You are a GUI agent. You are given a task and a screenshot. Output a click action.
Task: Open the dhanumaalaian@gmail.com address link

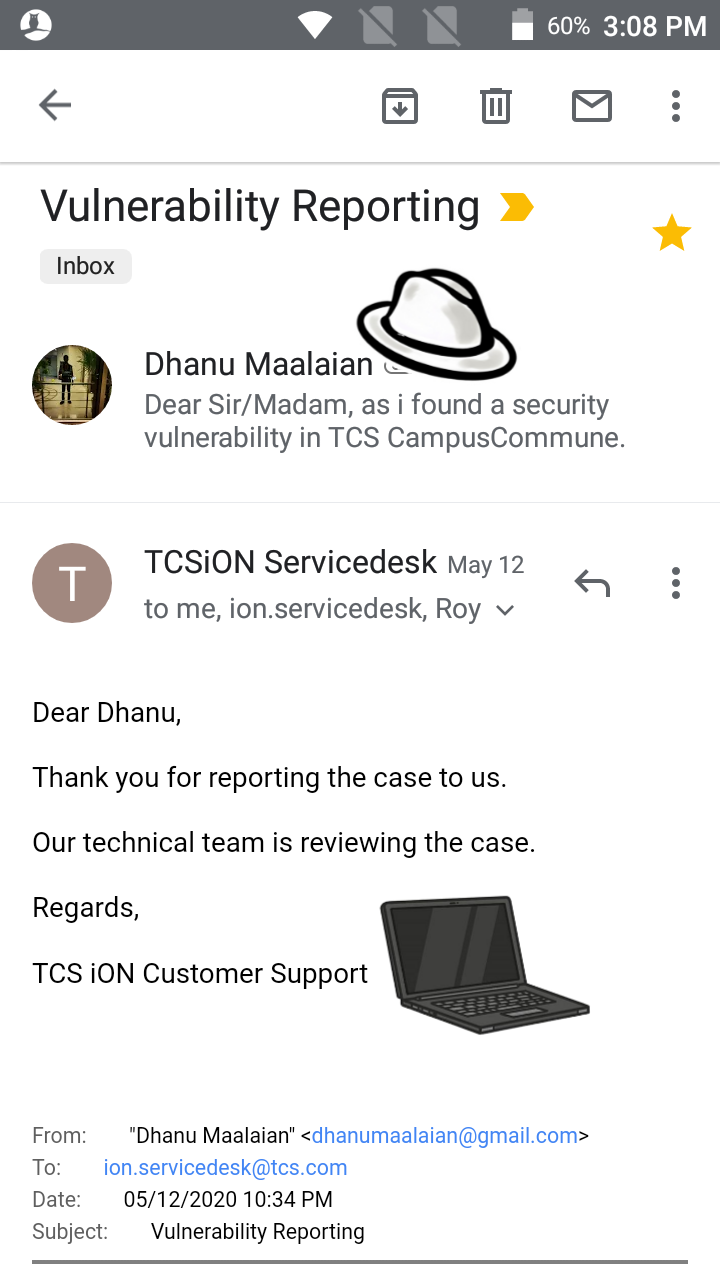coord(445,1136)
